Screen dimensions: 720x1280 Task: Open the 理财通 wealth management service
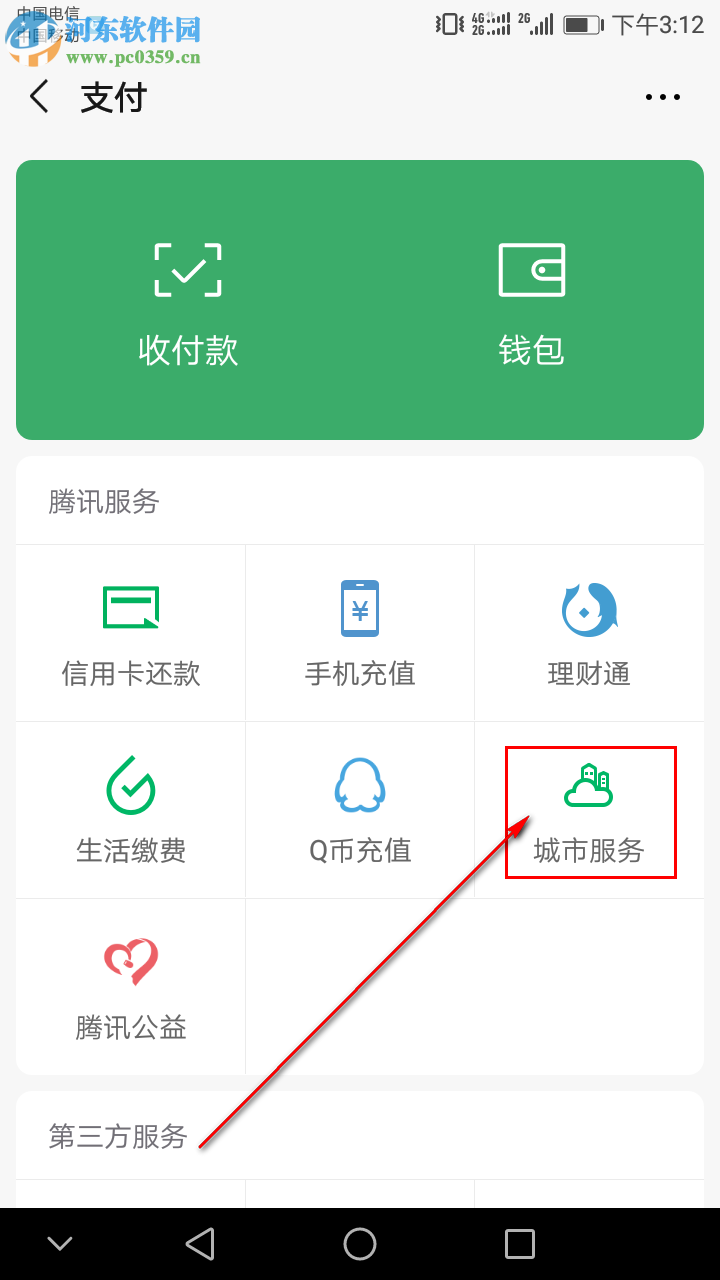tap(589, 633)
